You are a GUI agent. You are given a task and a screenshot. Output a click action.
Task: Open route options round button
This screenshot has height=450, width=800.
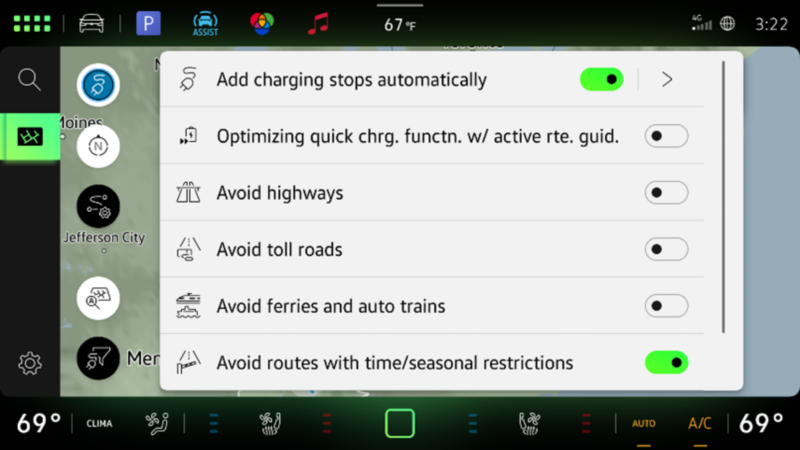pos(98,207)
